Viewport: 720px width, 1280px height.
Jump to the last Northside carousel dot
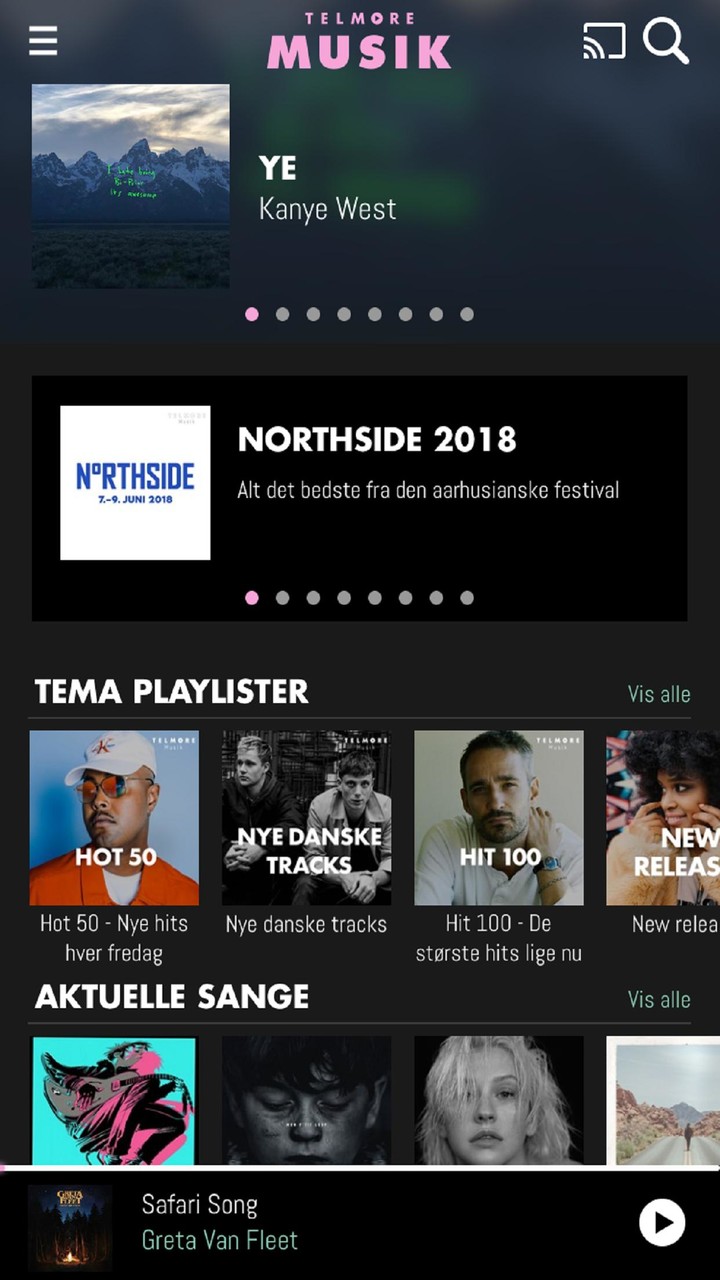tap(466, 597)
